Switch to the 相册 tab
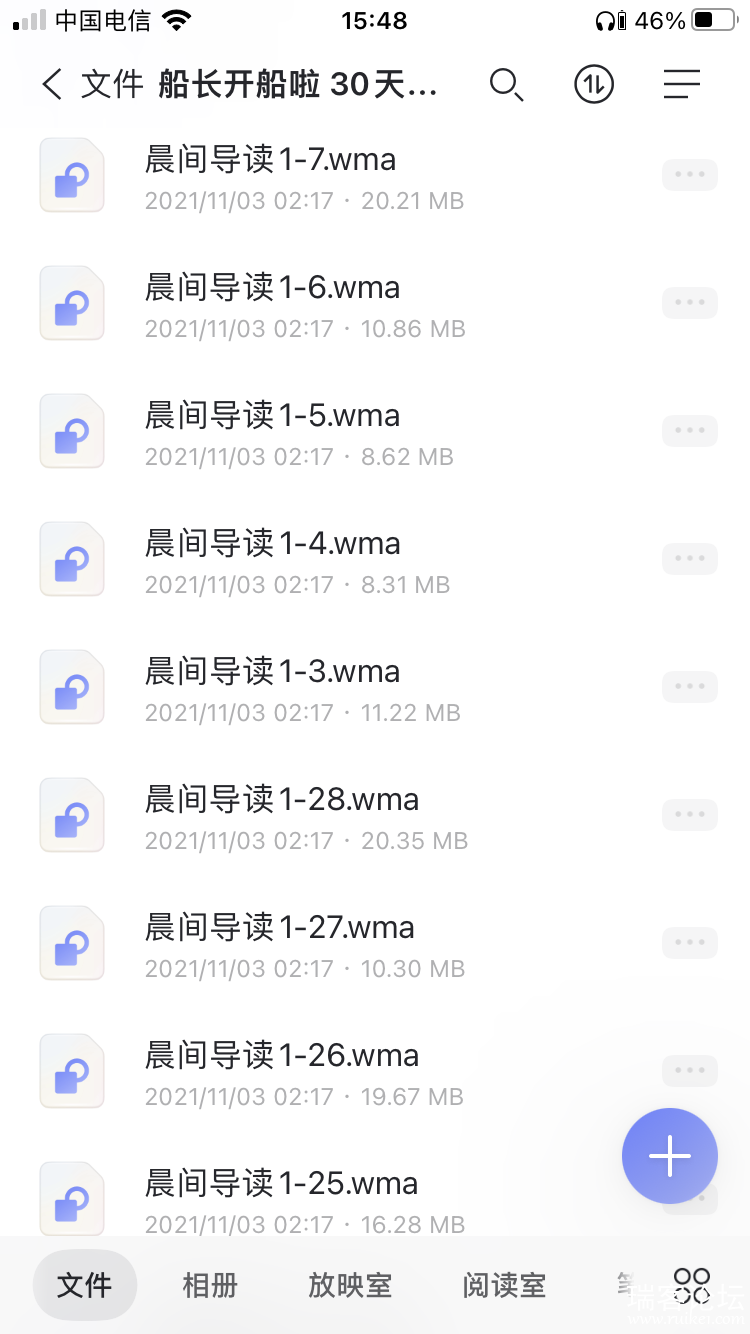The width and height of the screenshot is (750, 1334). coord(210,1285)
